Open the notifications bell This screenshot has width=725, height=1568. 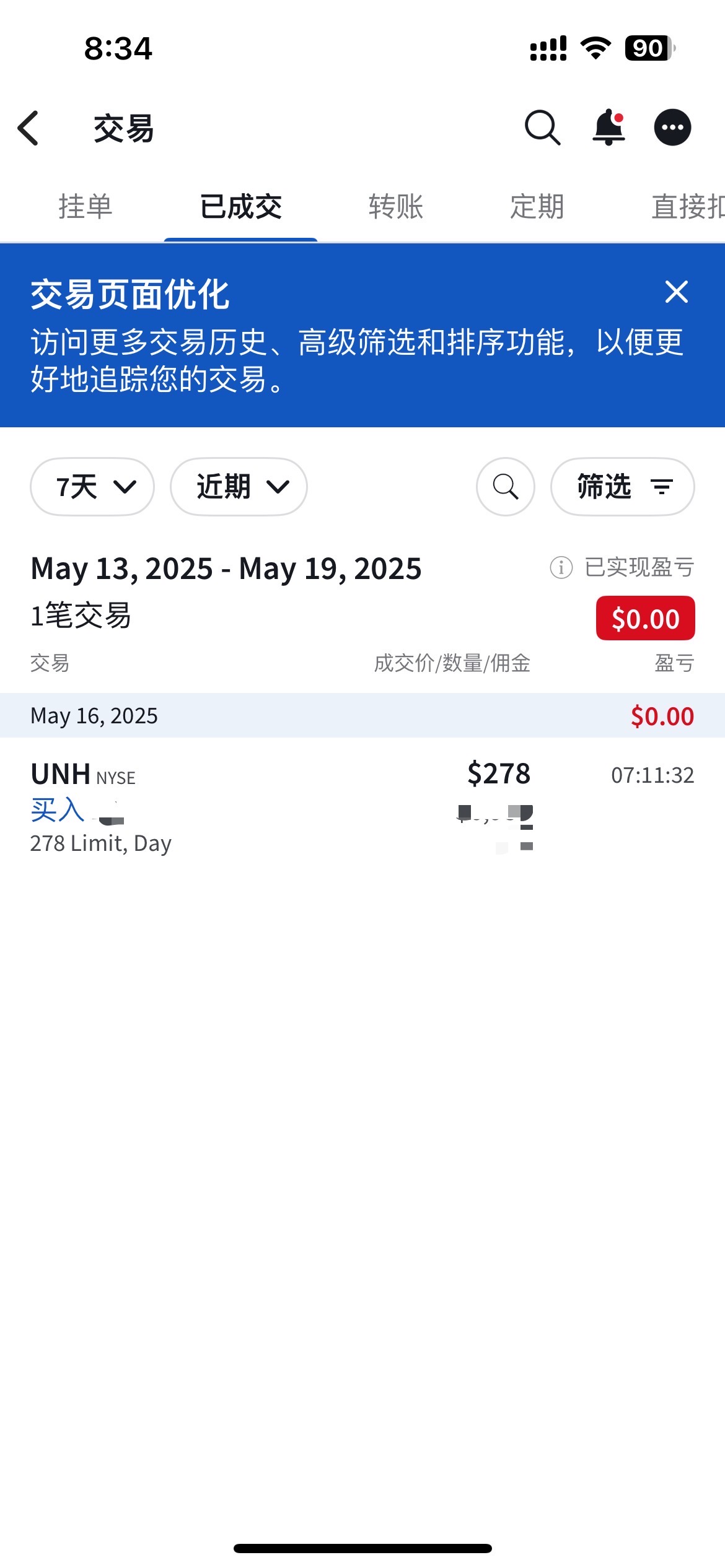tap(609, 128)
